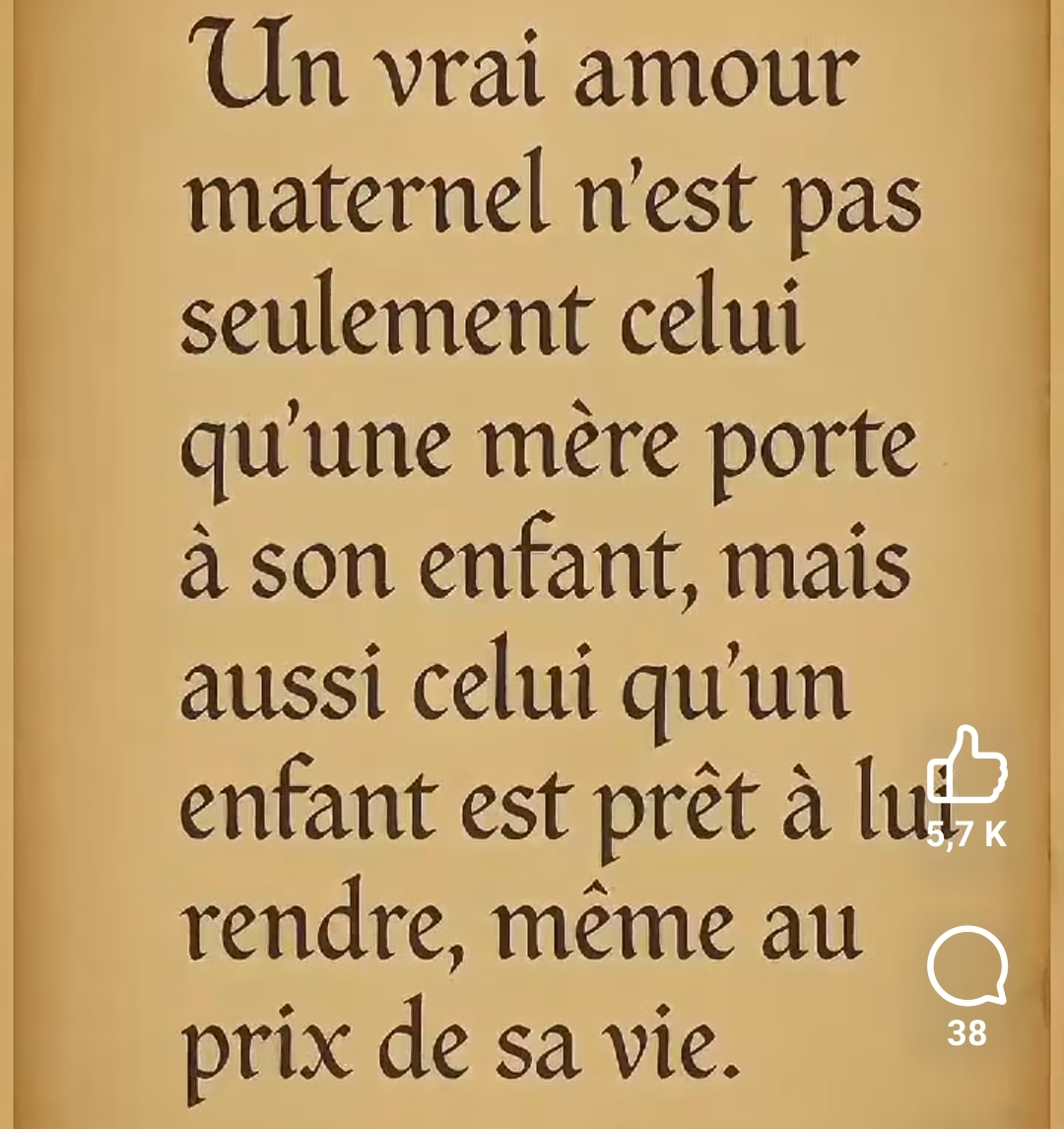The image size is (1064, 1129).
Task: Like this quote video
Action: [x=966, y=765]
